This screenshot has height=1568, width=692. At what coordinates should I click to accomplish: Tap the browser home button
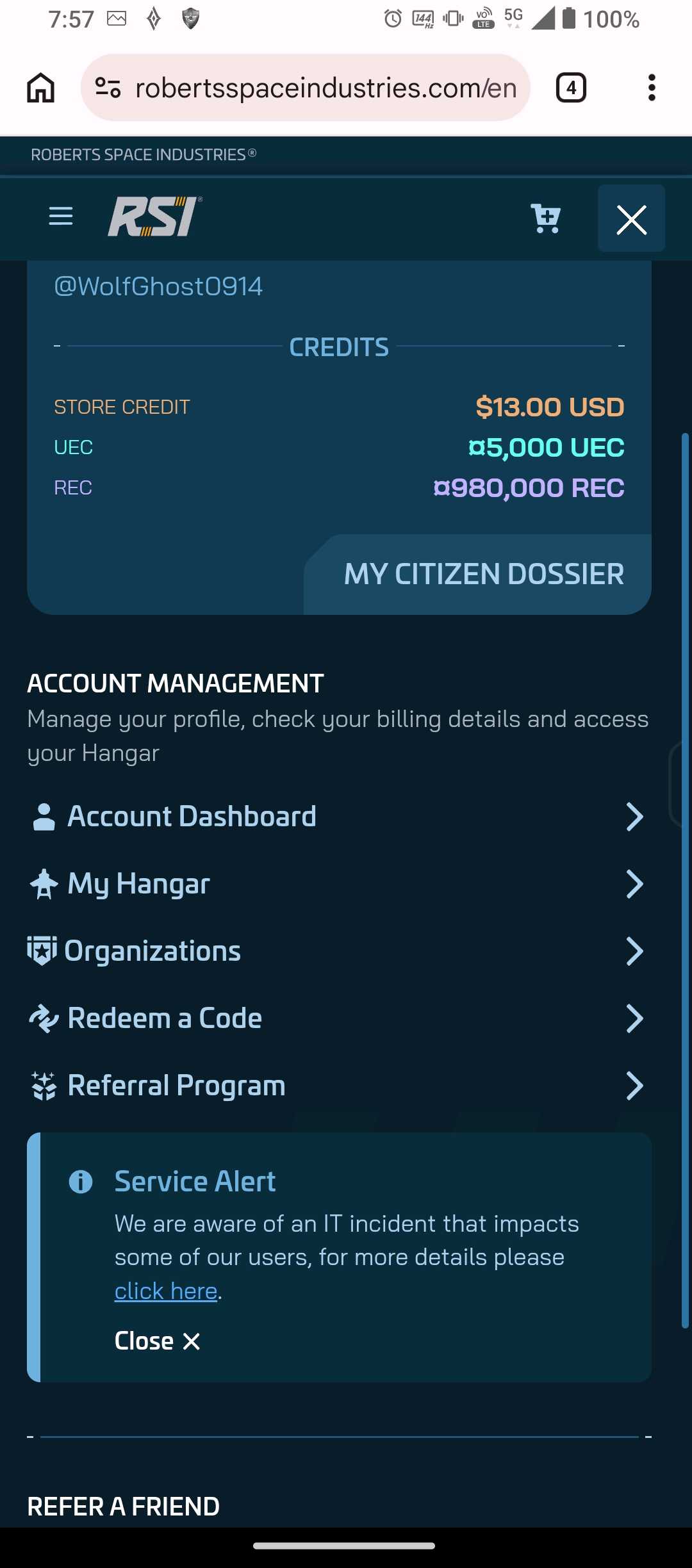pyautogui.click(x=40, y=88)
